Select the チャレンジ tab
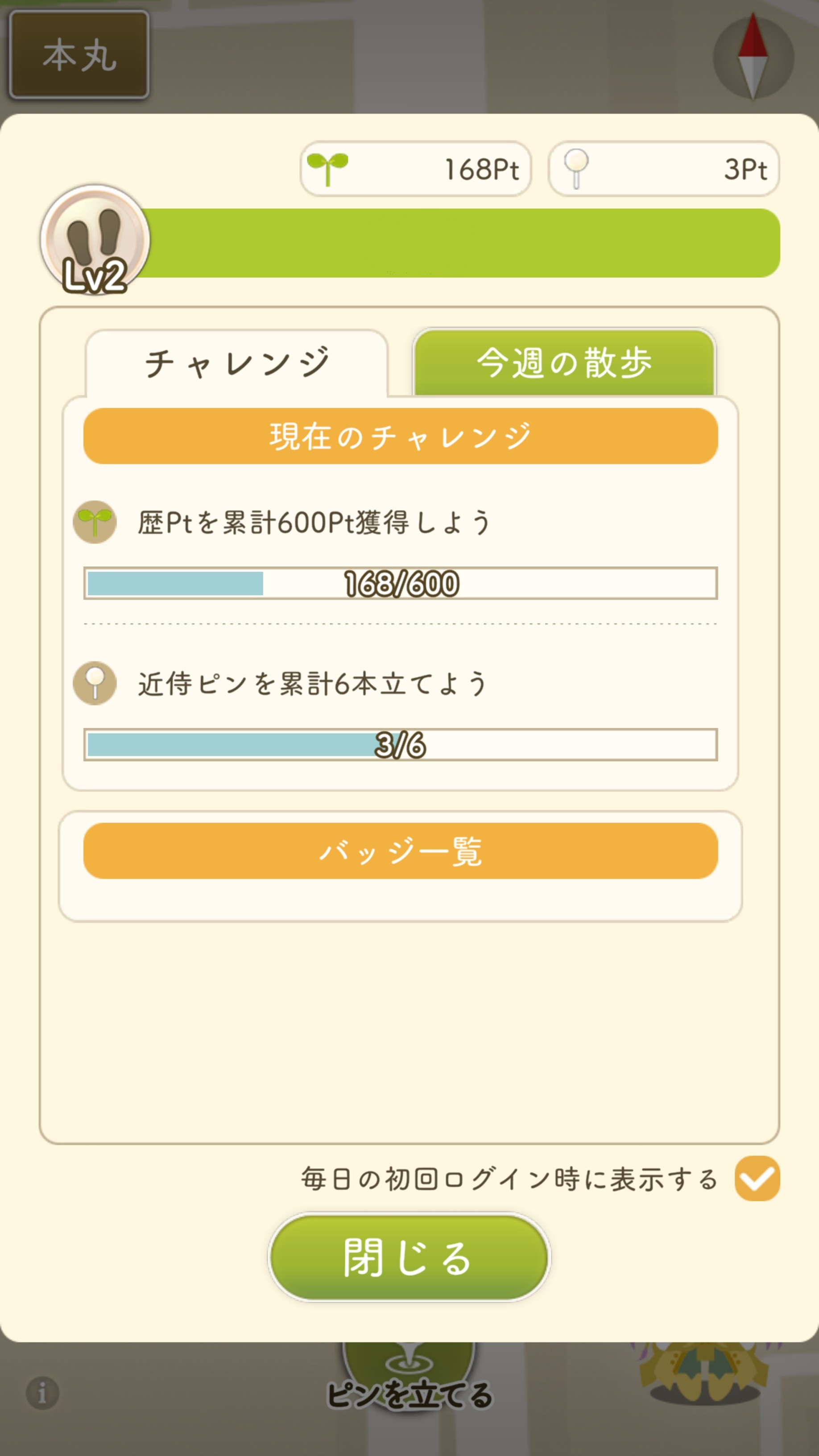Viewport: 819px width, 1456px height. (x=236, y=363)
